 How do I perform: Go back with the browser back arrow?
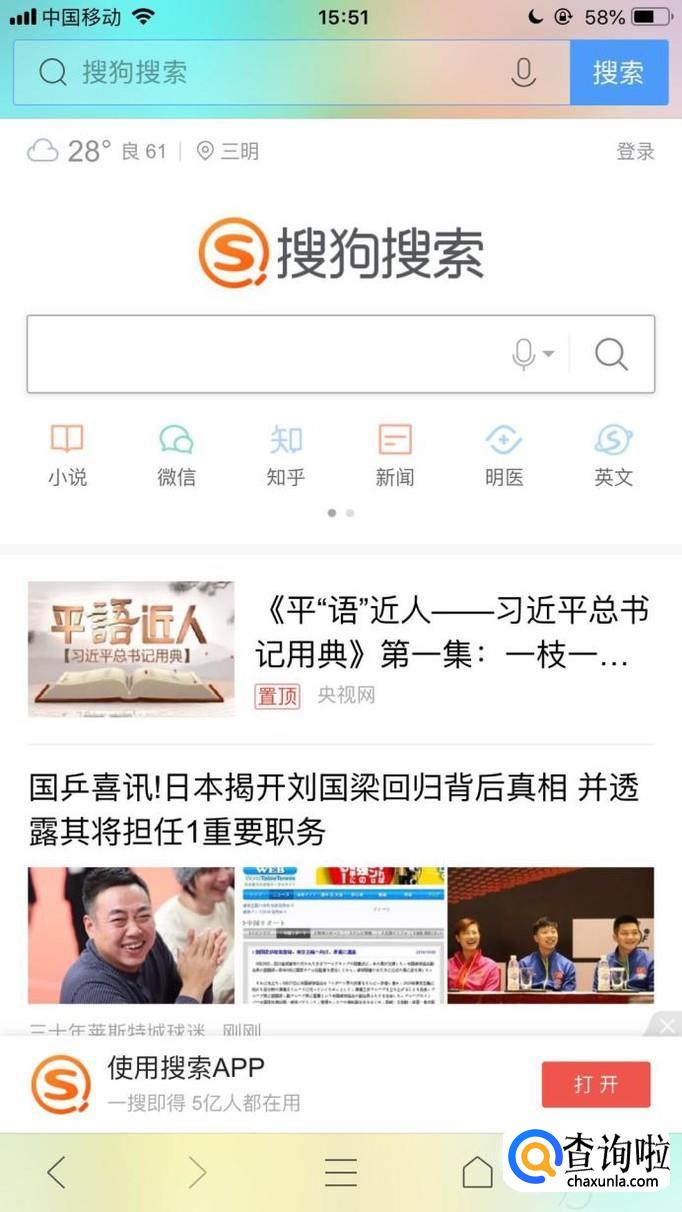pyautogui.click(x=57, y=1172)
